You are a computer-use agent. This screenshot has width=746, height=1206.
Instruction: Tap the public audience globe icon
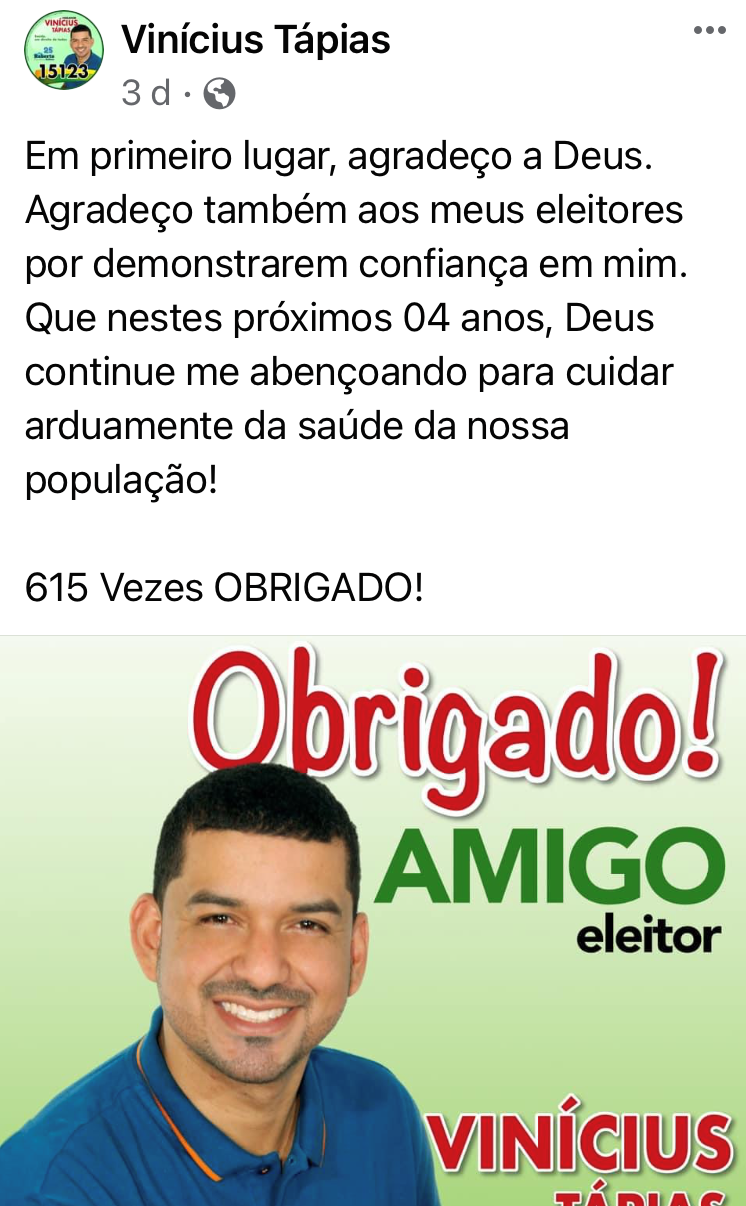click(219, 94)
